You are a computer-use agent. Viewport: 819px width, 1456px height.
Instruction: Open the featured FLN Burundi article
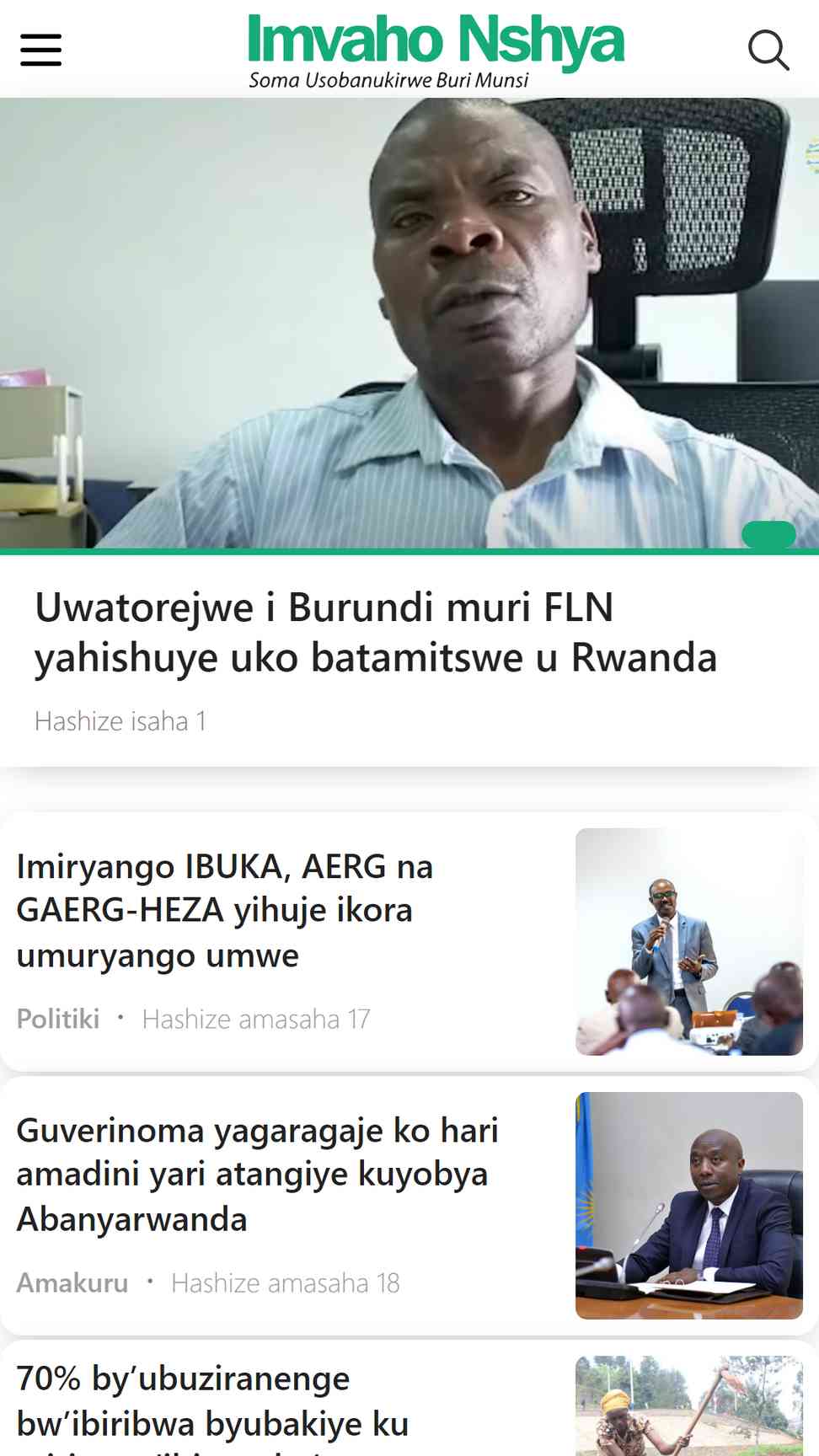point(376,632)
